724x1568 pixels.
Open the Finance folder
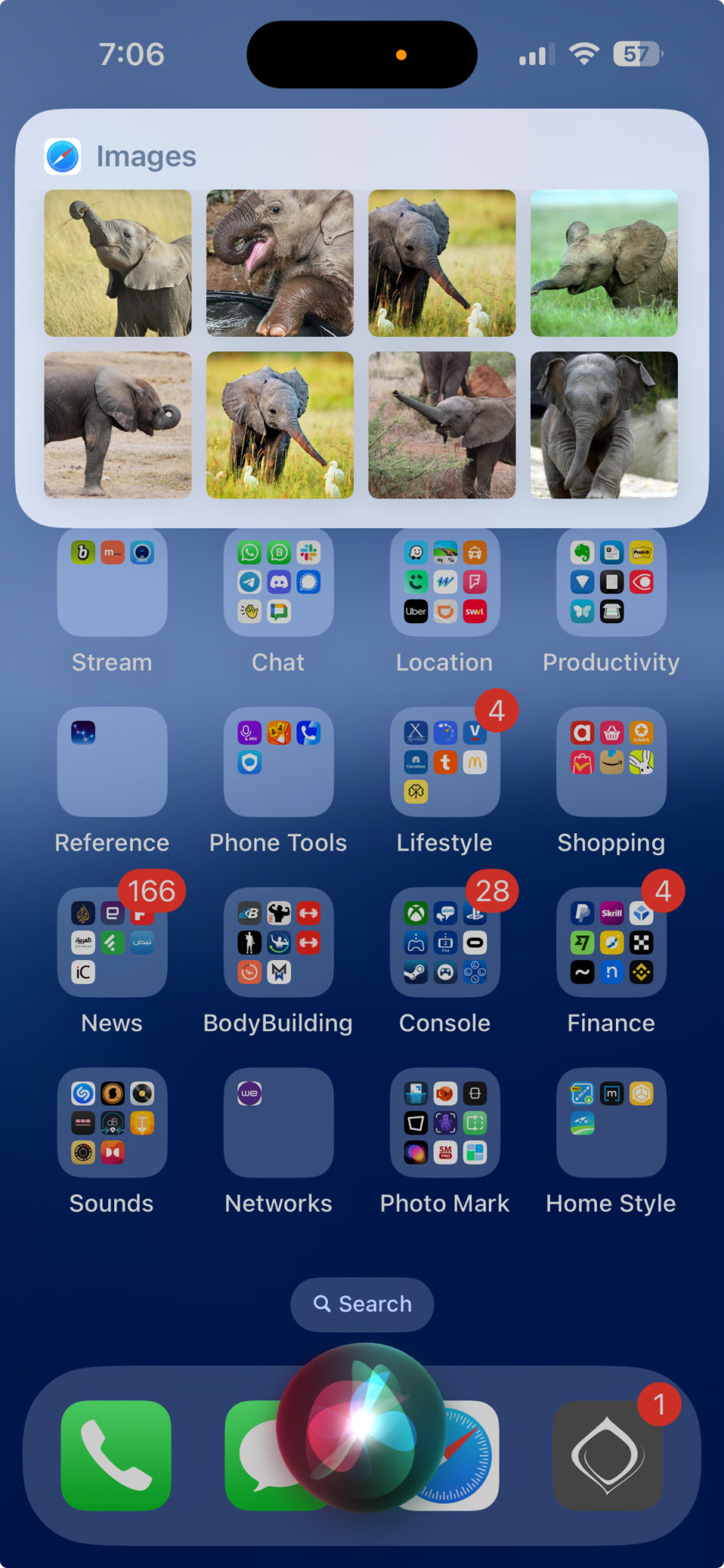coord(611,942)
